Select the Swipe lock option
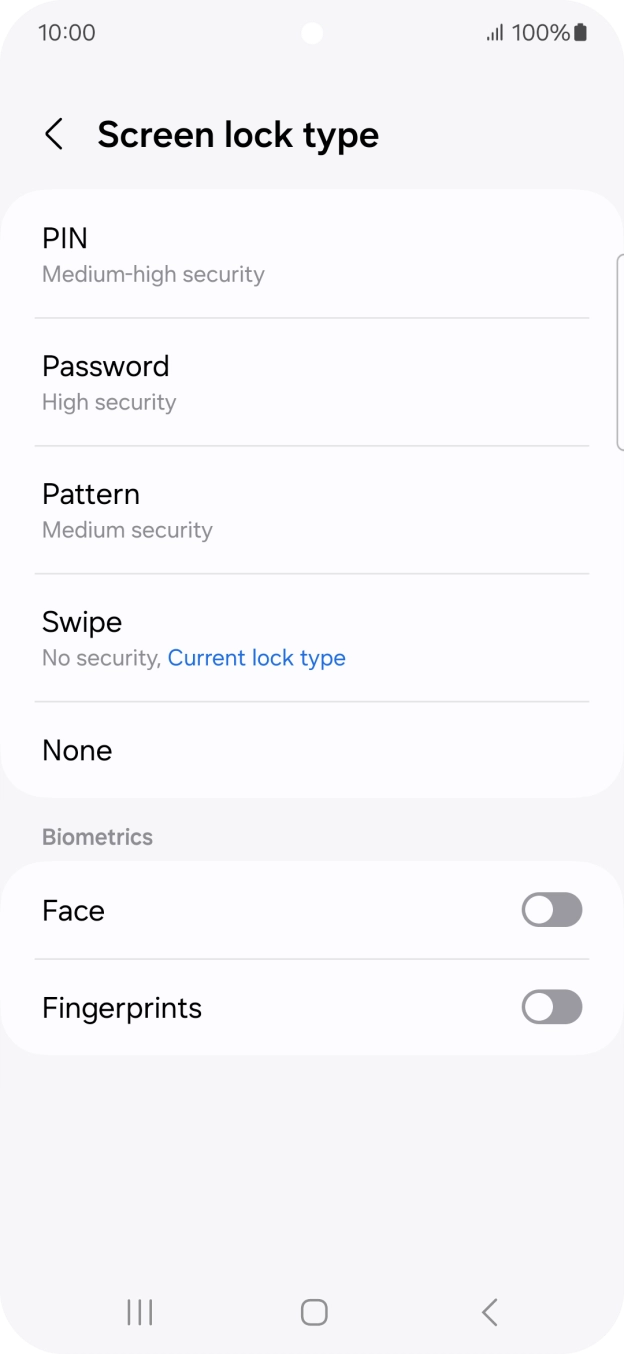Screen dimensions: 624x1354 point(312,638)
